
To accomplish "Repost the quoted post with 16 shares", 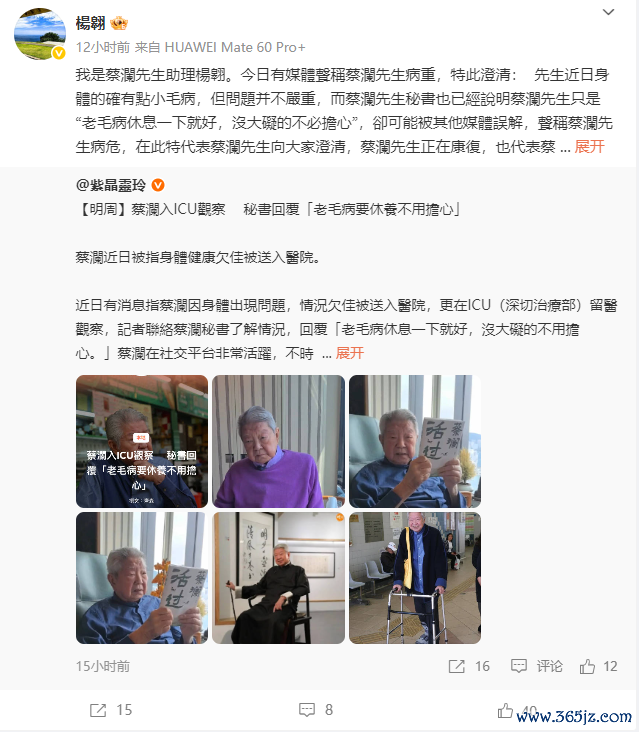I will pos(468,666).
